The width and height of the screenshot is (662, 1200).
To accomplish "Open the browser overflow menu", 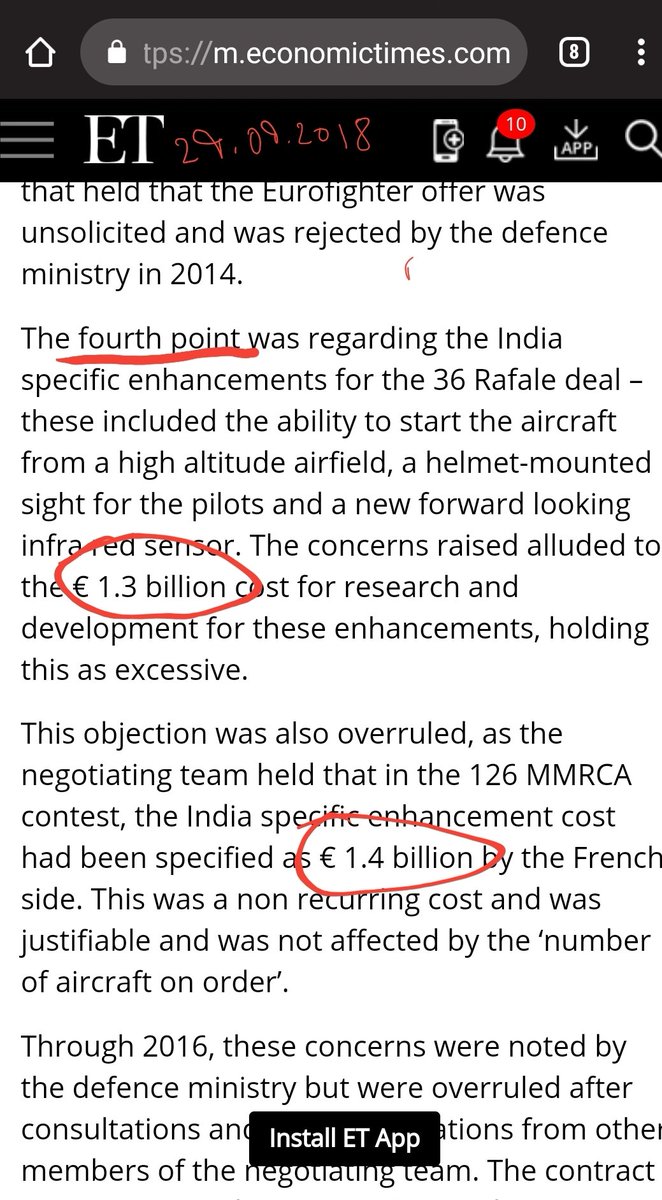I will pos(639,52).
